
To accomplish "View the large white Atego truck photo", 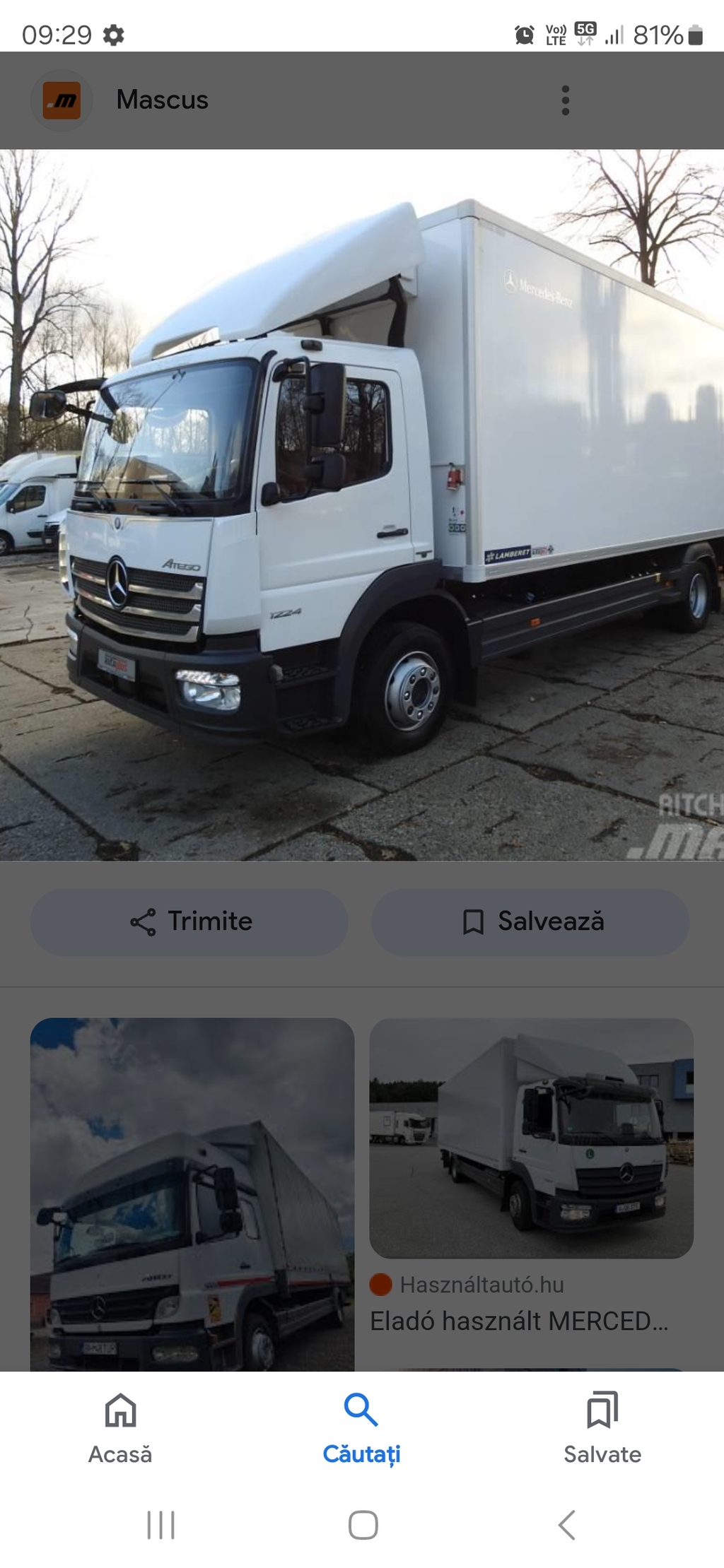I will click(x=362, y=505).
